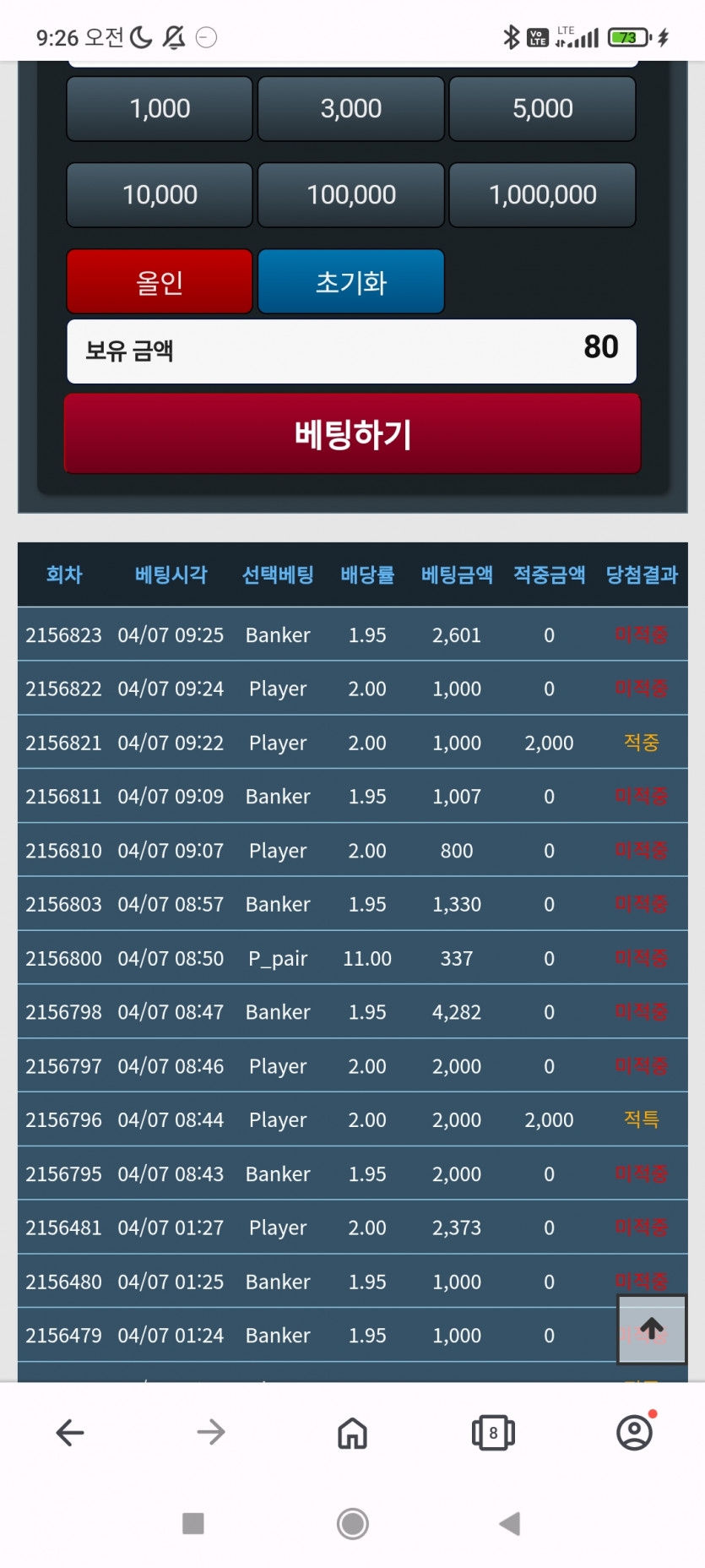Add 10,000 to the bet amount
Screen dimensions: 705x1568
160,195
